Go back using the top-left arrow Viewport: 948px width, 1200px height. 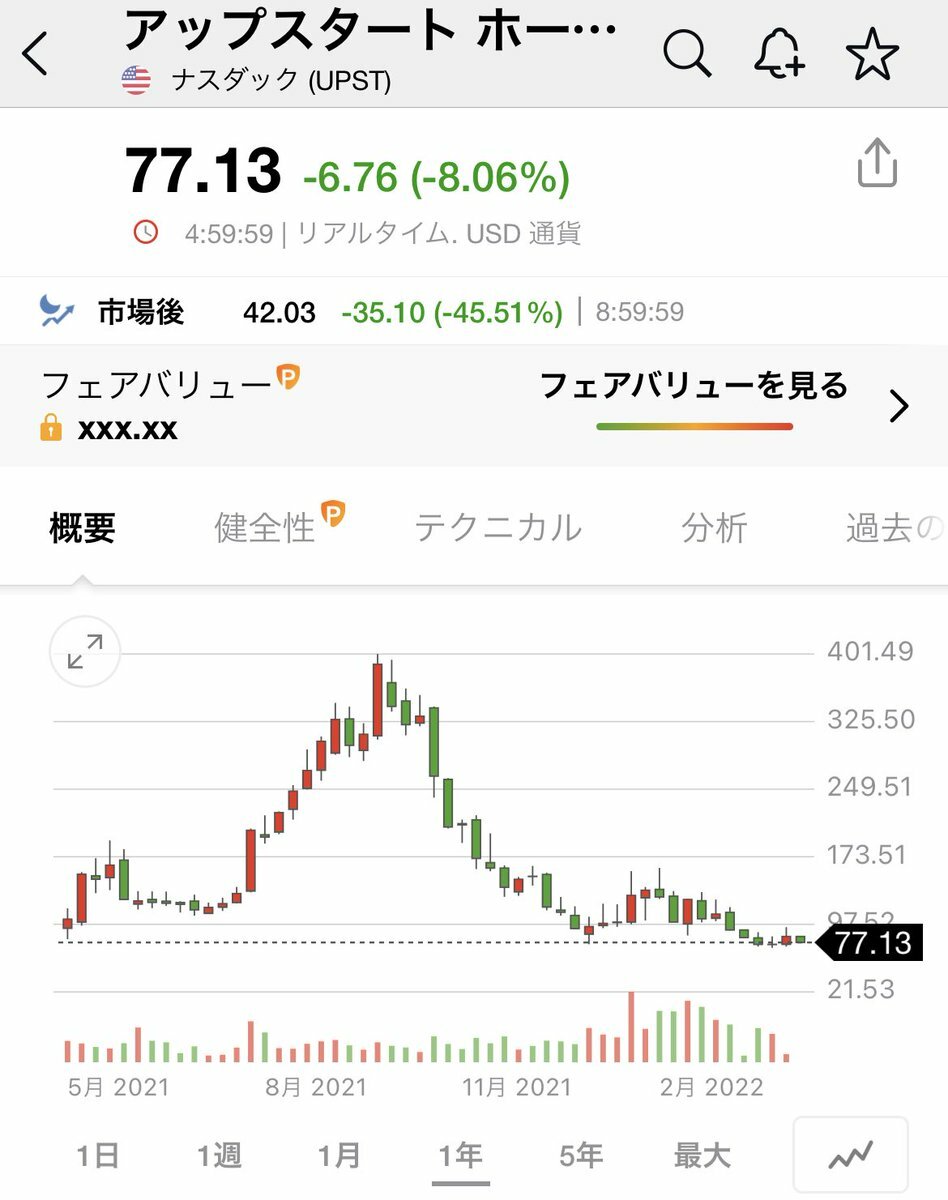(x=36, y=54)
